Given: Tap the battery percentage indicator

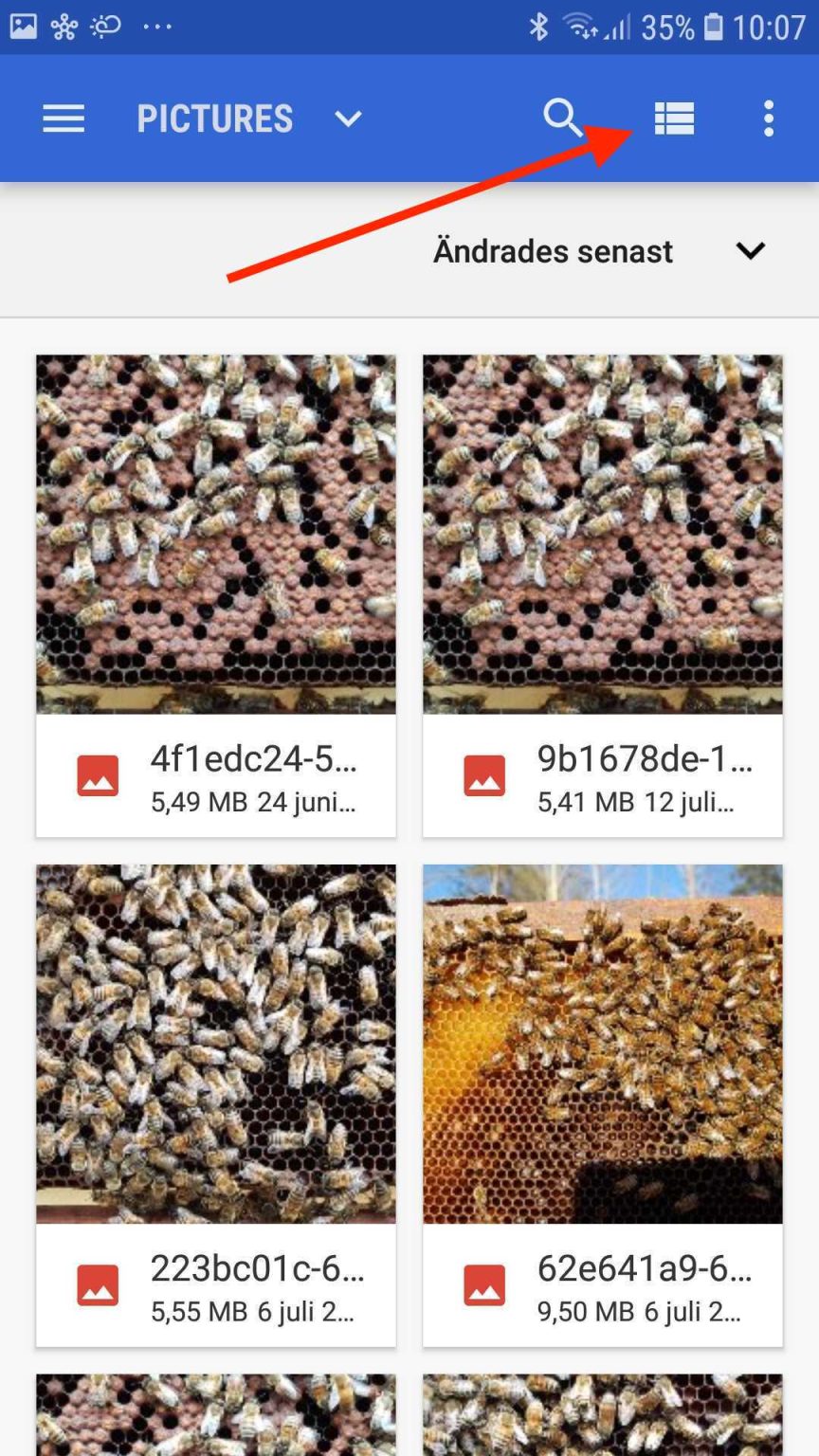Looking at the screenshot, I should (665, 26).
